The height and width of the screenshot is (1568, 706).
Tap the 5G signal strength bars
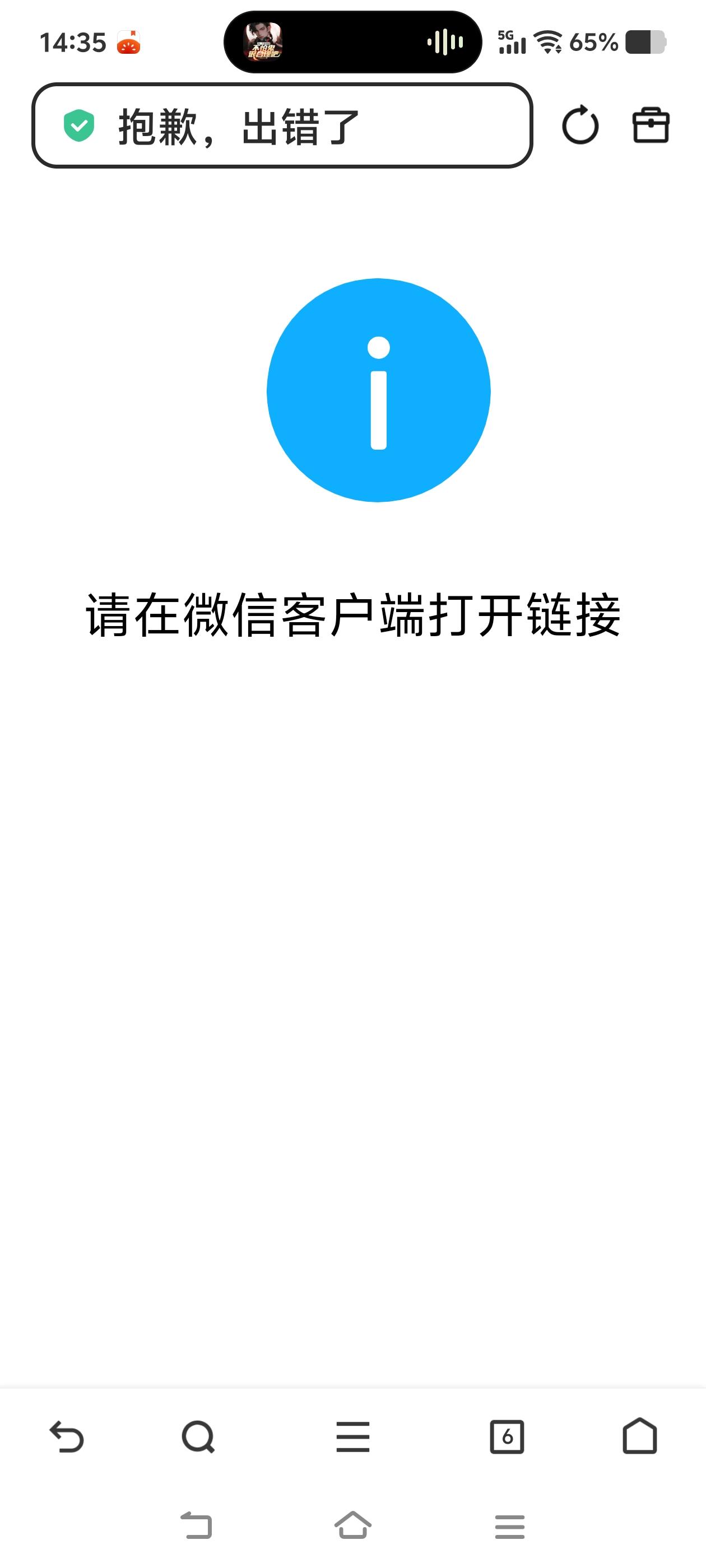tap(511, 41)
